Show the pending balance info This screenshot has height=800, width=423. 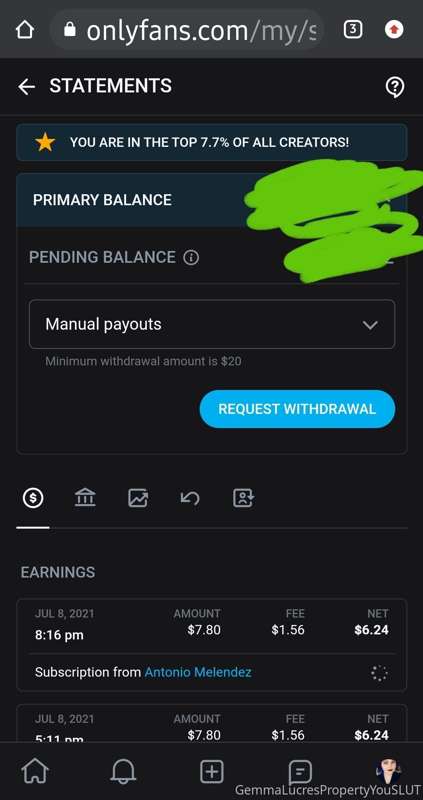tap(191, 258)
